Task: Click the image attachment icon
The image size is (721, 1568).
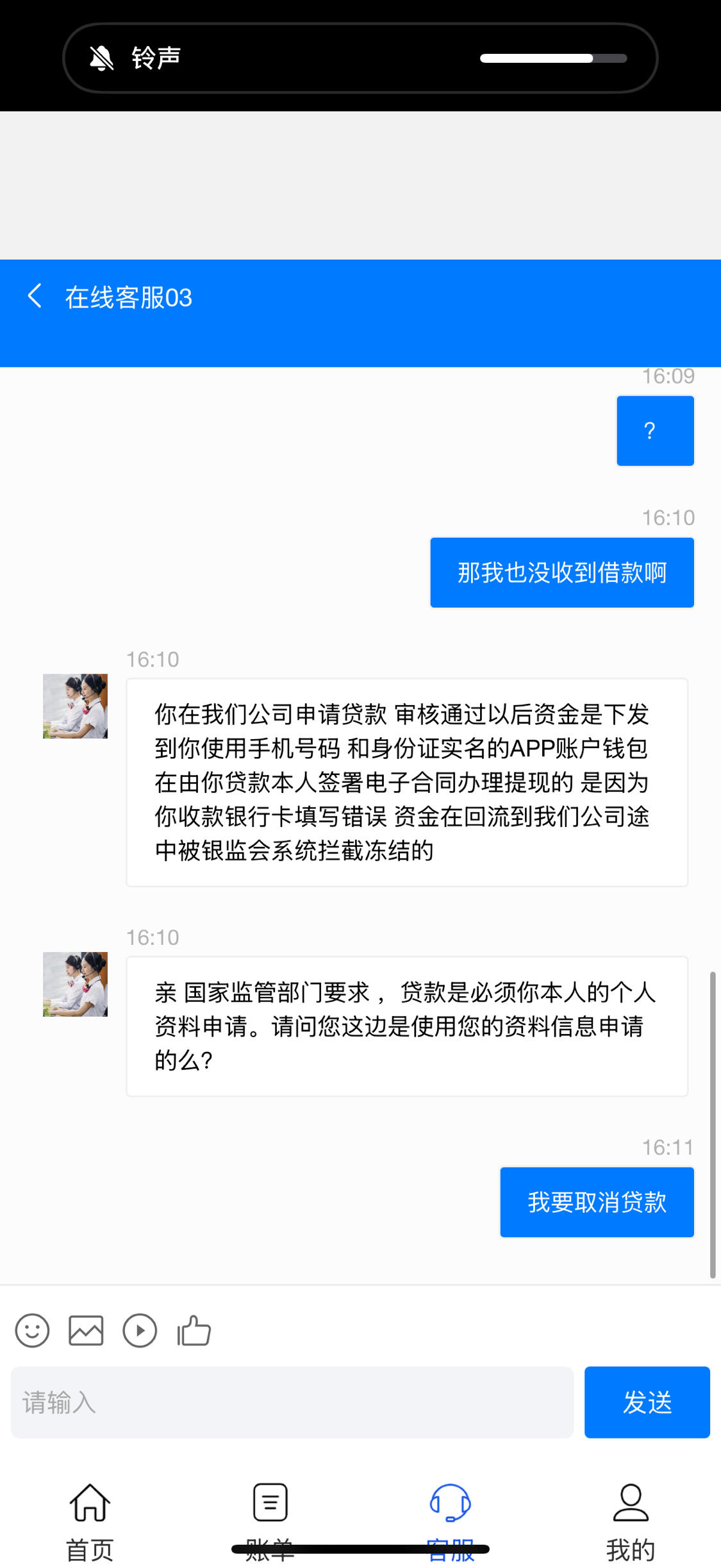Action: tap(85, 1330)
